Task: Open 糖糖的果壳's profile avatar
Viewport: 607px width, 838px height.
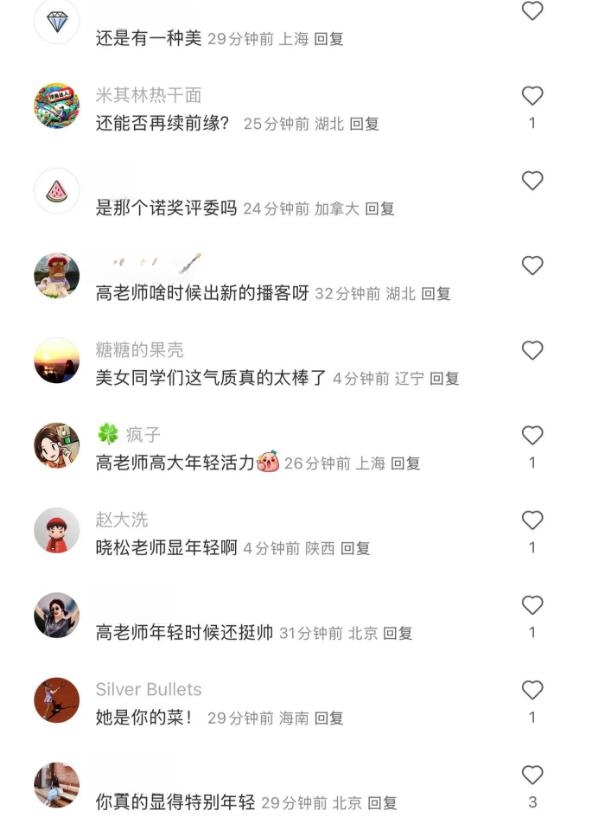Action: tap(57, 360)
